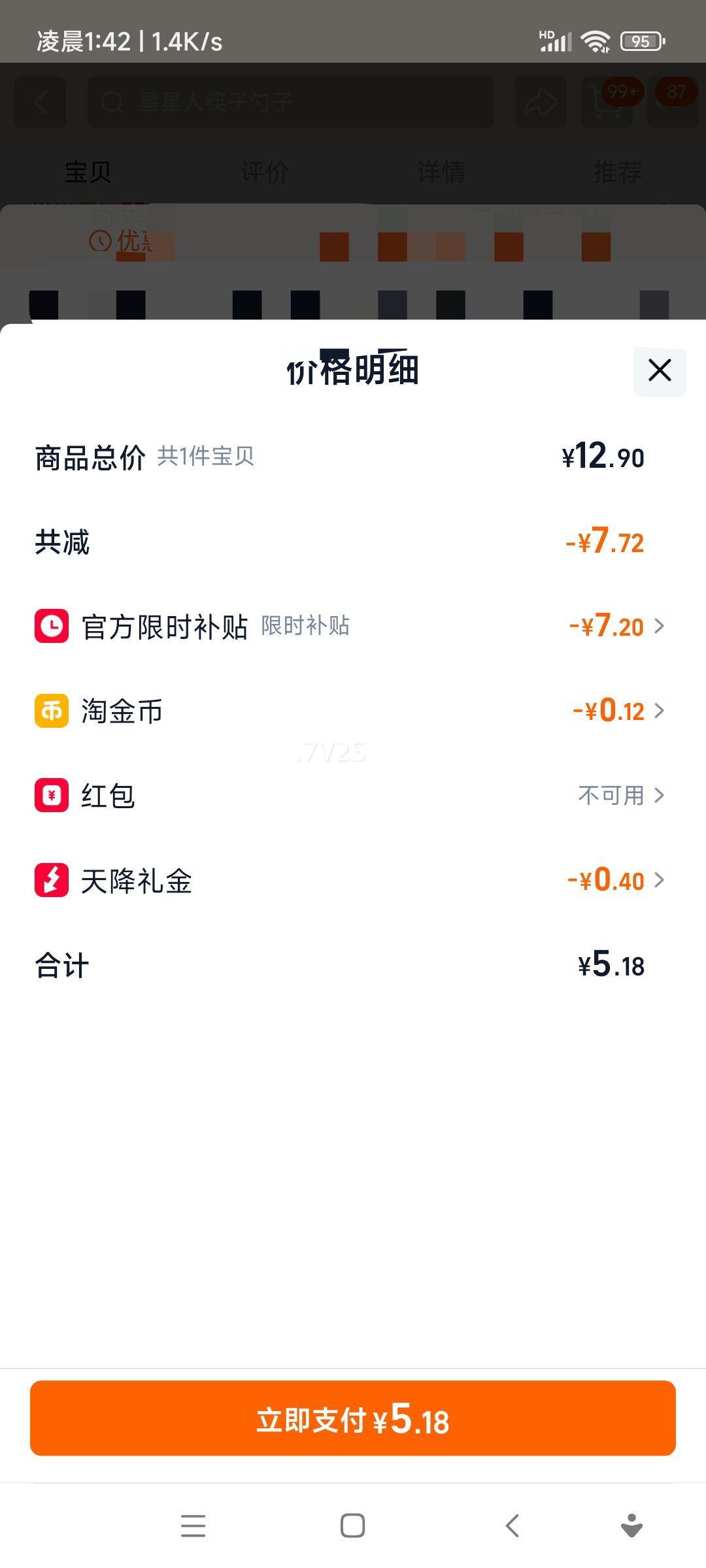Viewport: 706px width, 1568px height.
Task: Open 官方限时补贴 discount details
Action: (x=353, y=627)
